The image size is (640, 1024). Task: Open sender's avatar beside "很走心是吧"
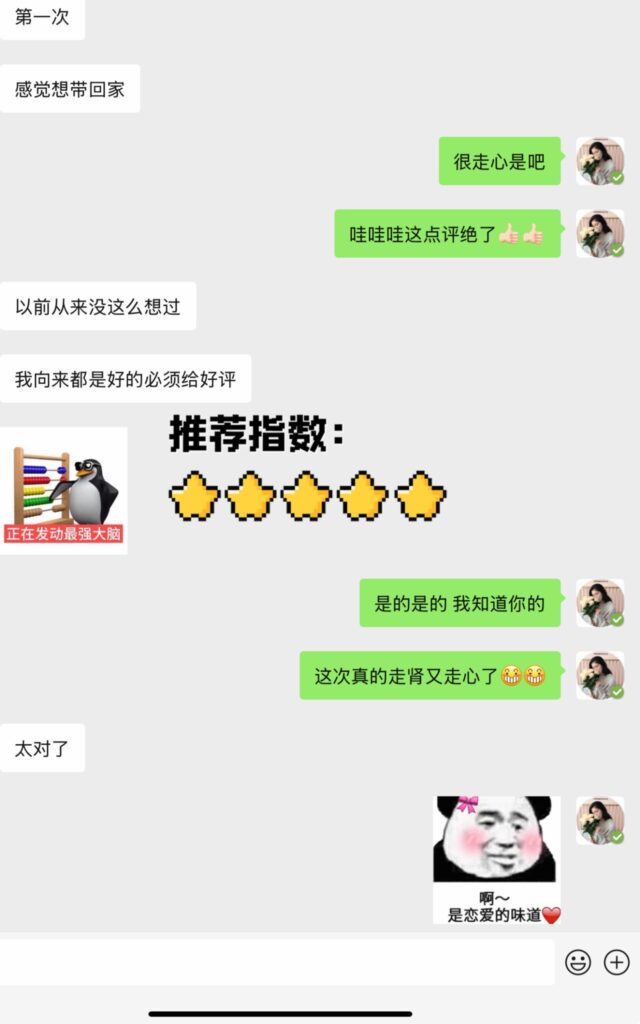(x=600, y=161)
